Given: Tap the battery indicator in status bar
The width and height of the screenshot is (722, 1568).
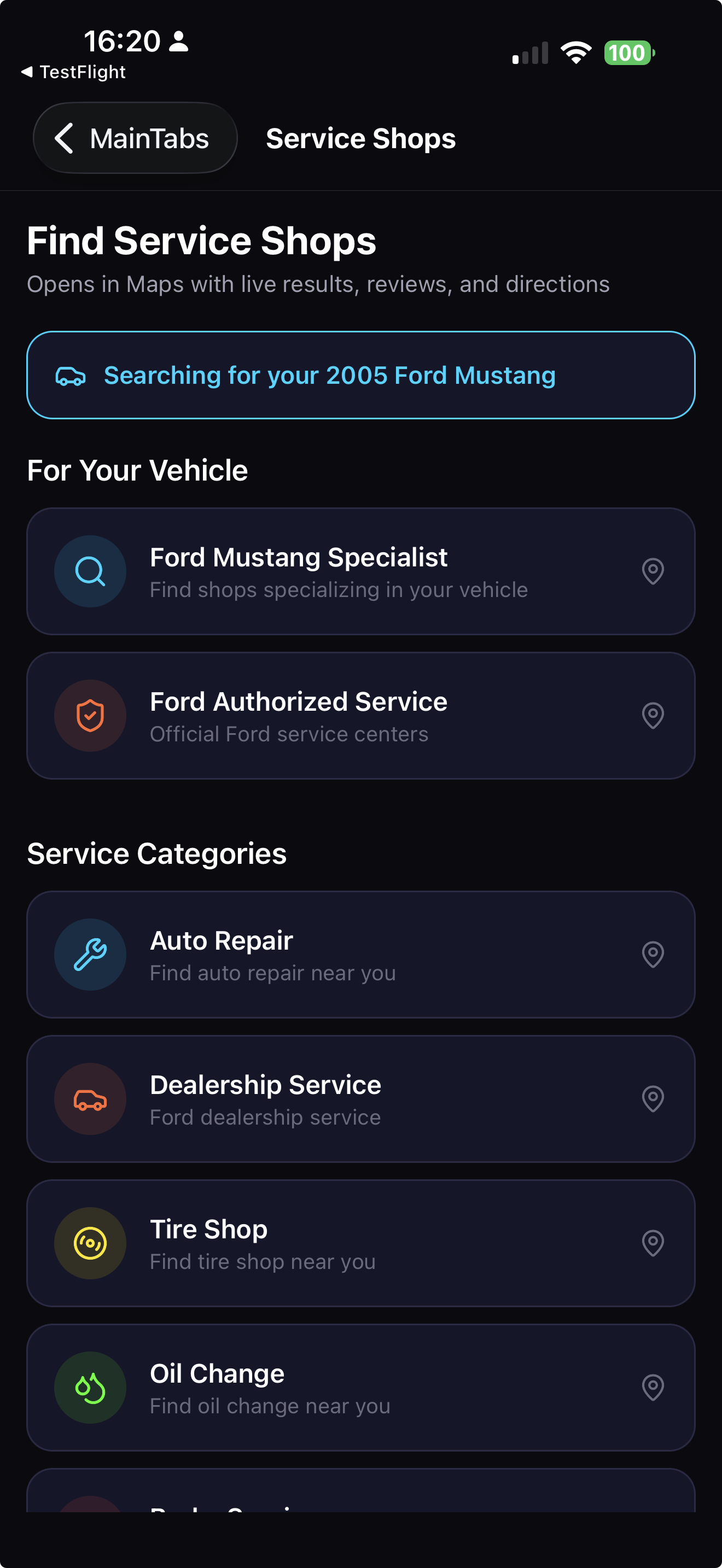Looking at the screenshot, I should click(630, 53).
